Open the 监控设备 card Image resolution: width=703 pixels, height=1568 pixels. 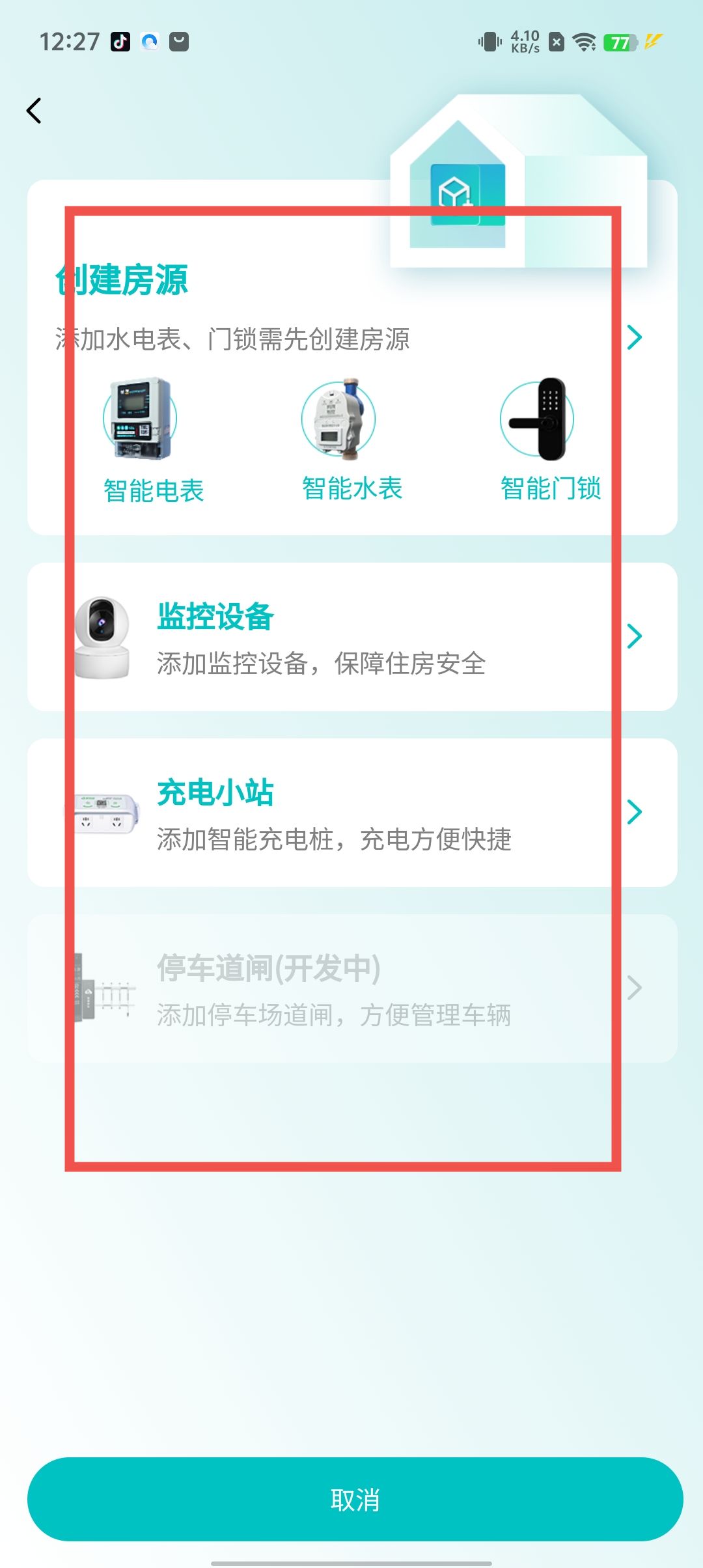[351, 637]
